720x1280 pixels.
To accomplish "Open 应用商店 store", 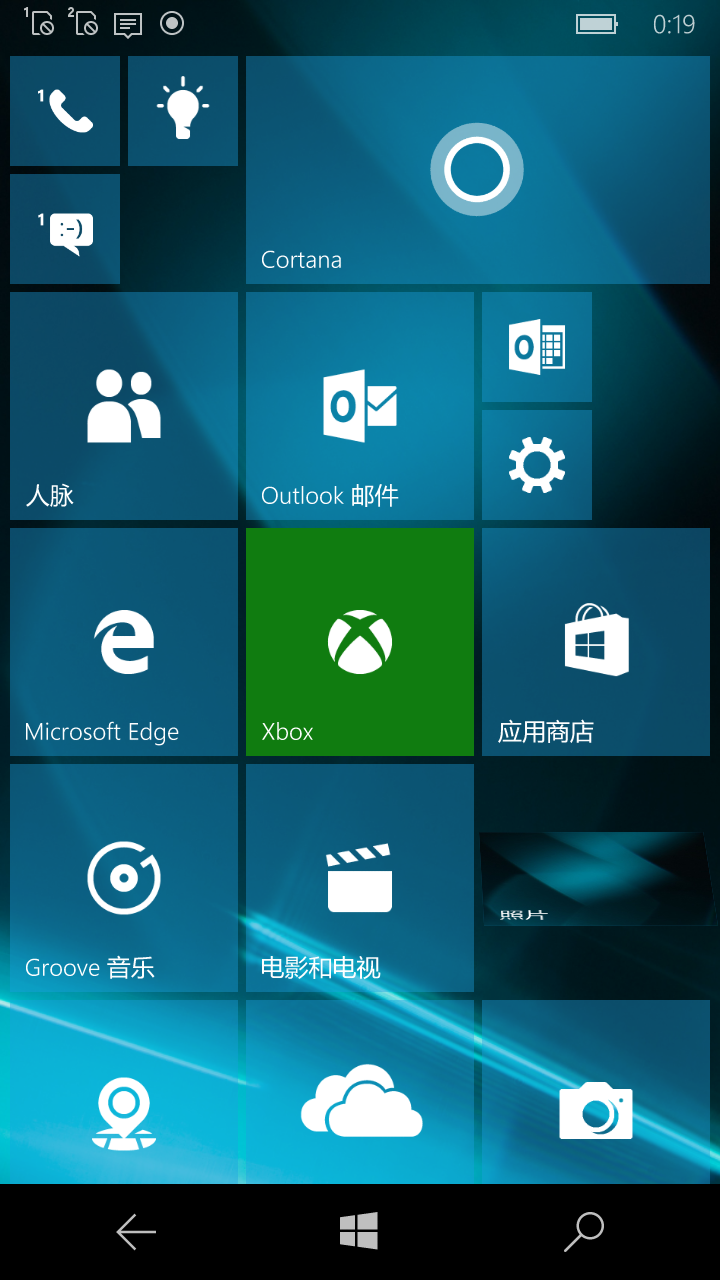I will coord(596,642).
